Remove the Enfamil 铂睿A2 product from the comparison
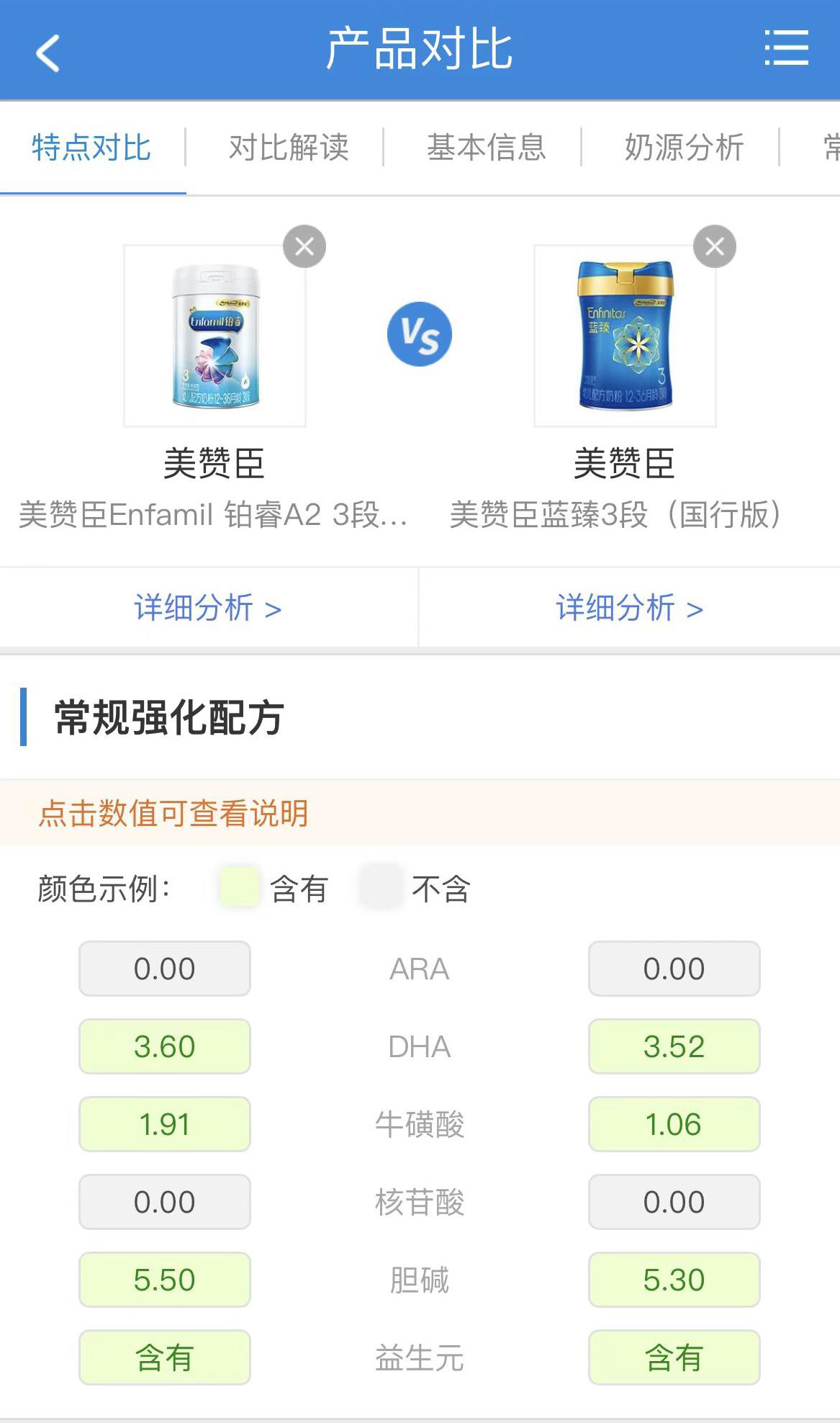 [x=304, y=246]
